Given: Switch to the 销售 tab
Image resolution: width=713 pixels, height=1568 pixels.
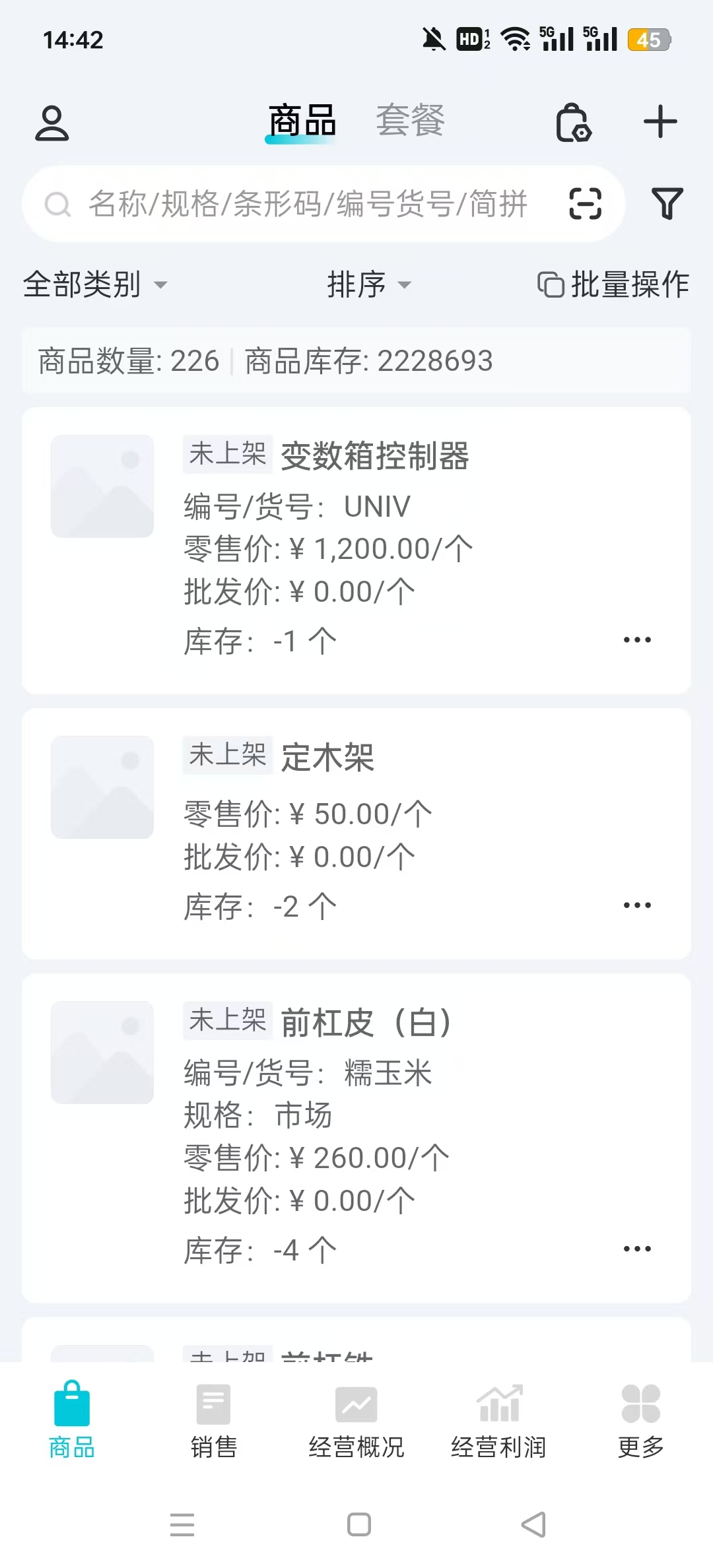Looking at the screenshot, I should tap(214, 1419).
